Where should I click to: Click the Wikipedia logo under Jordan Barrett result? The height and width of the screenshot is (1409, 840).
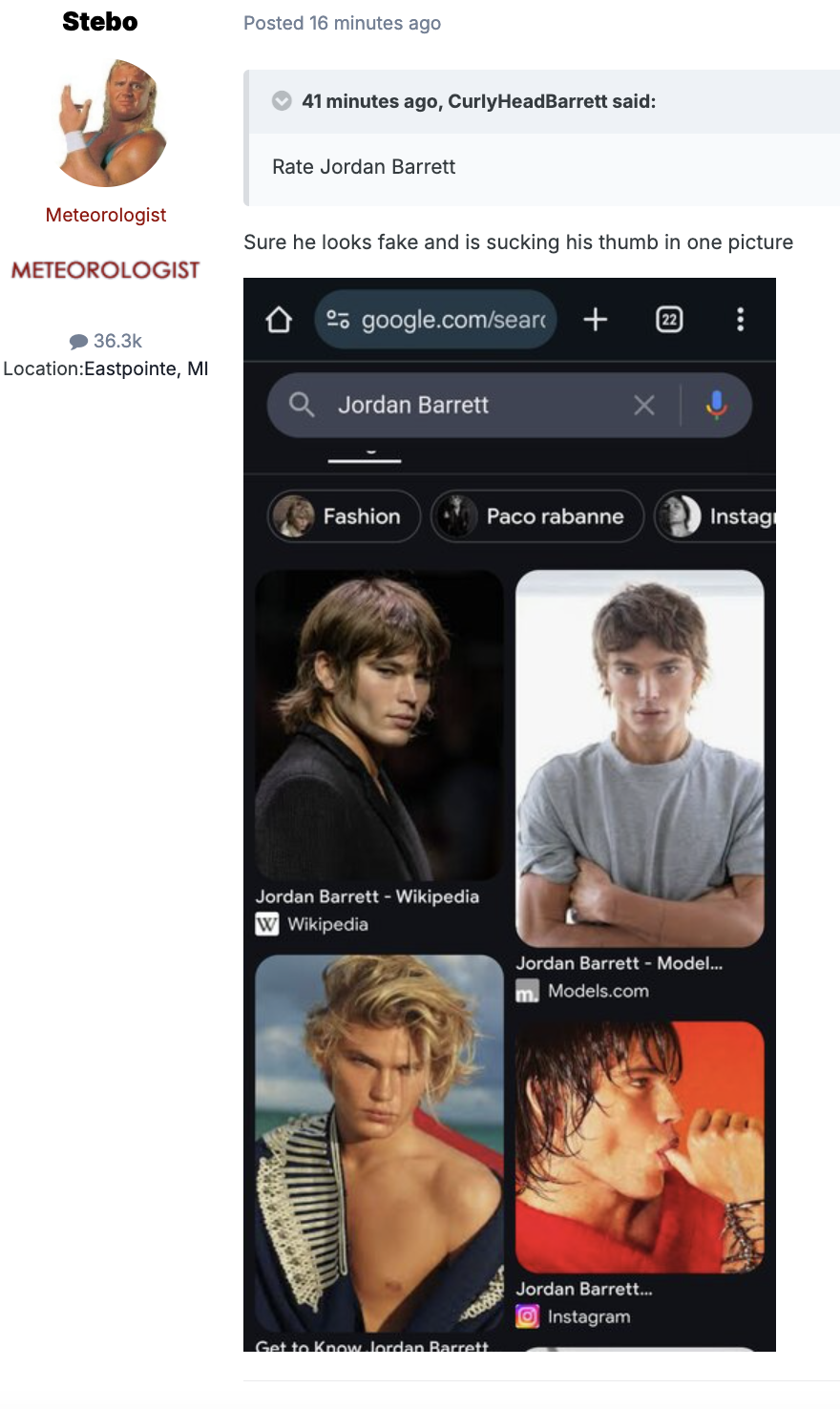tap(267, 923)
